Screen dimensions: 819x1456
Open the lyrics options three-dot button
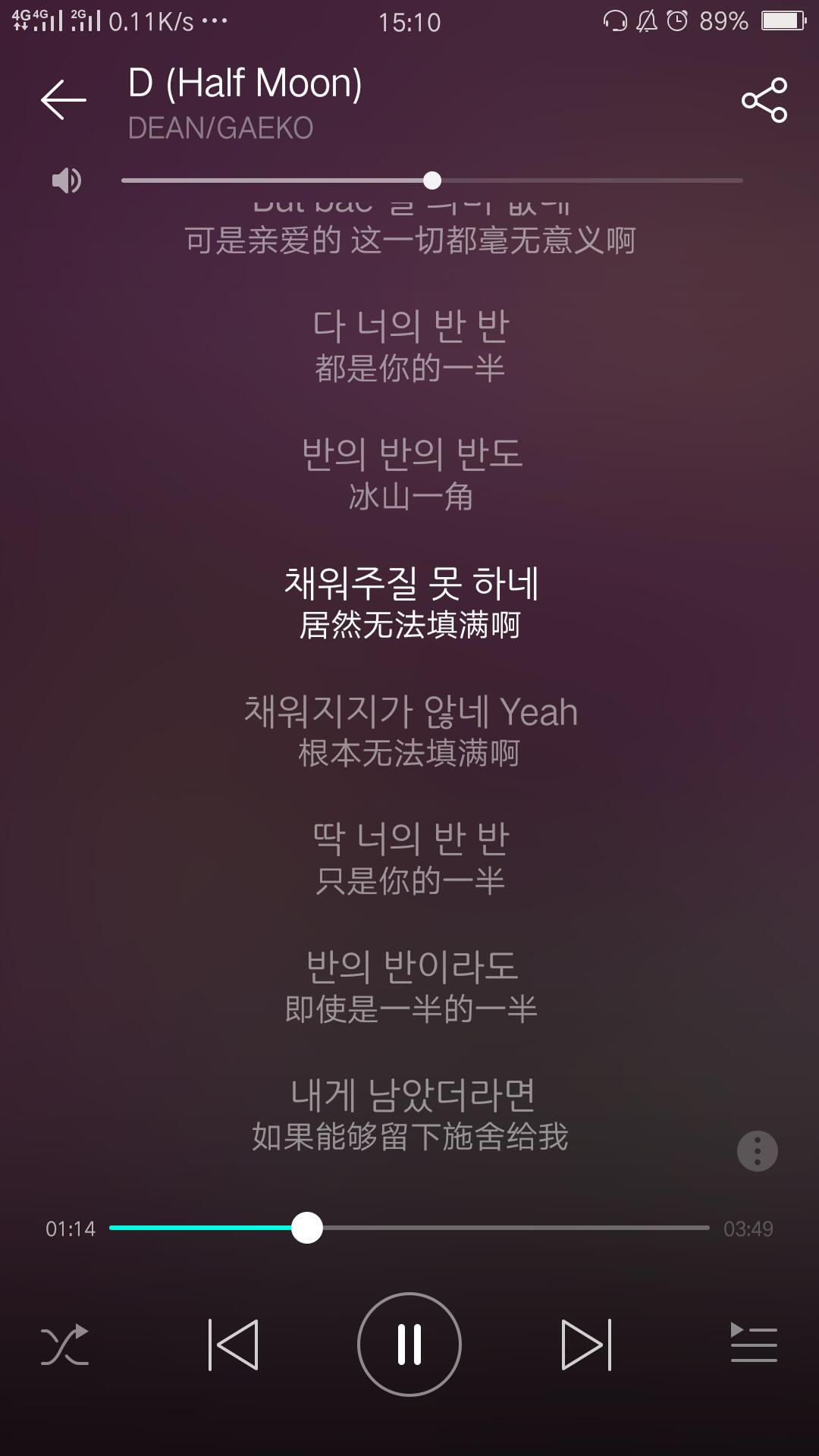(758, 1151)
